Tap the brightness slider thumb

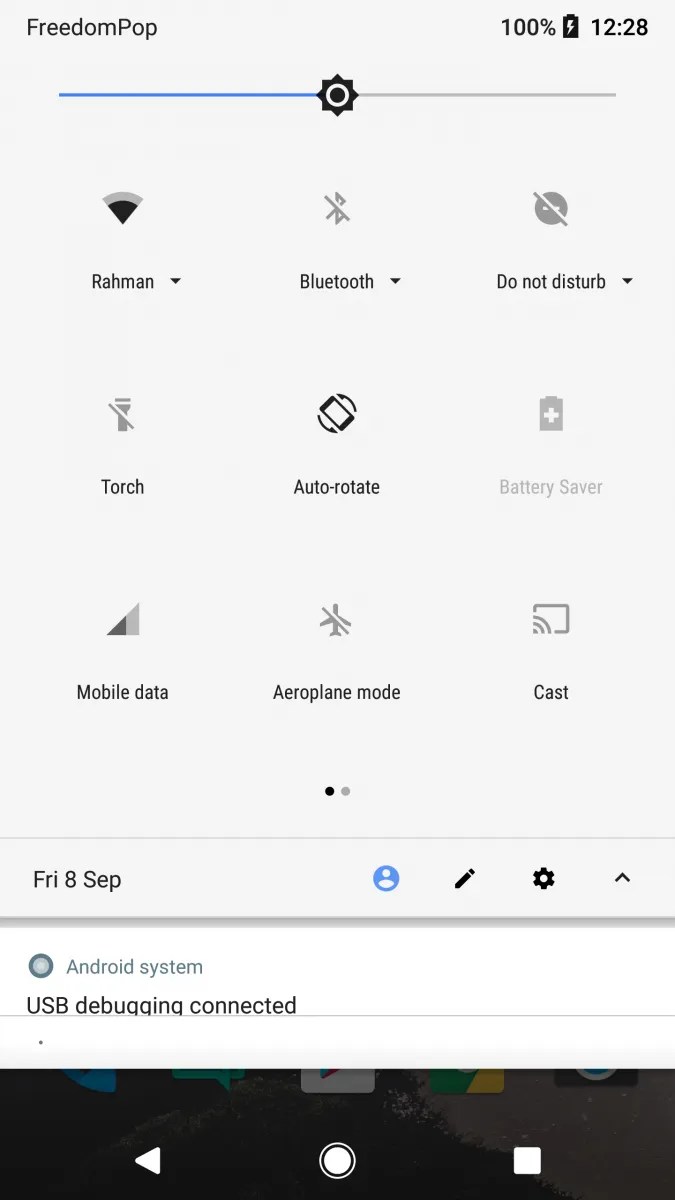(x=337, y=95)
